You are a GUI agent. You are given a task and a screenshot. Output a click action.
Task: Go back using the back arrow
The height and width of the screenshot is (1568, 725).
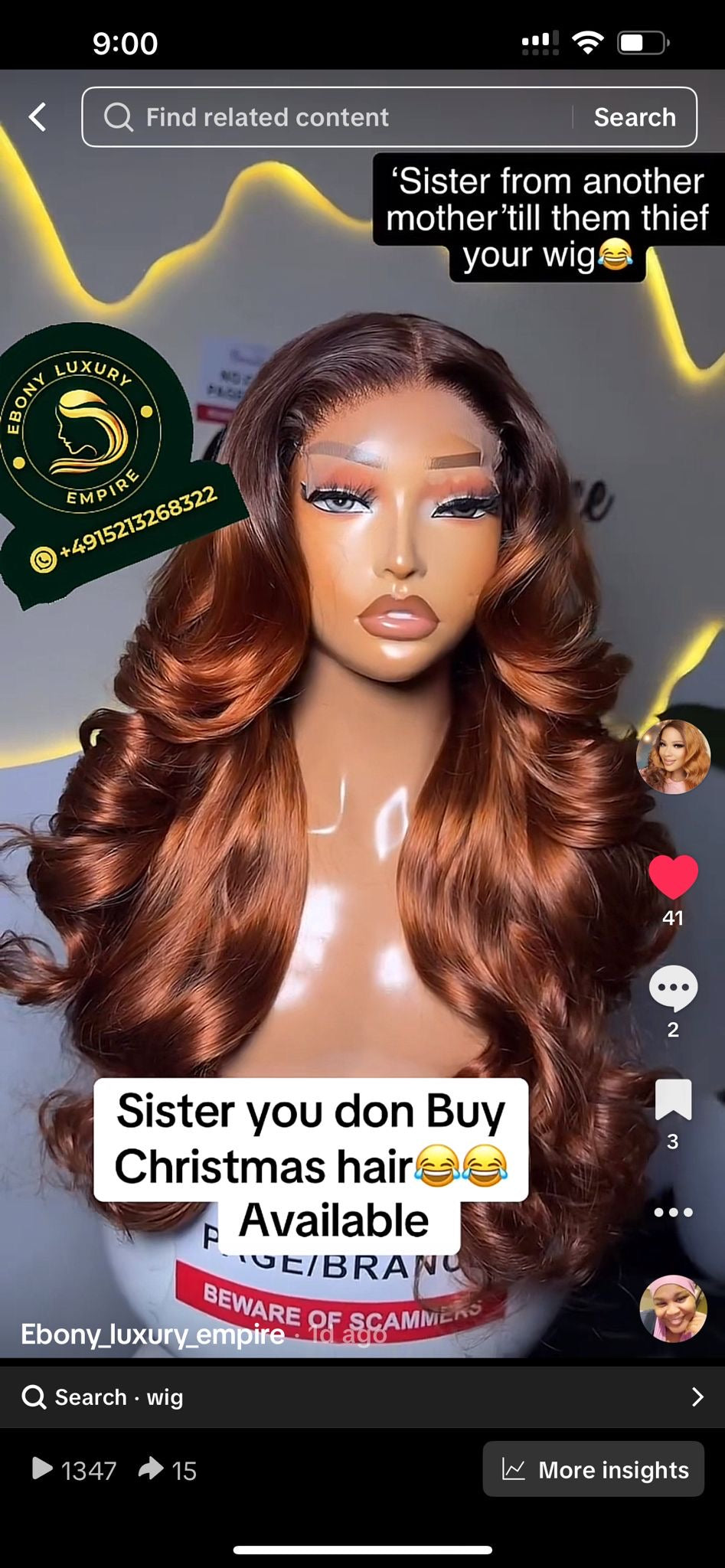(38, 117)
